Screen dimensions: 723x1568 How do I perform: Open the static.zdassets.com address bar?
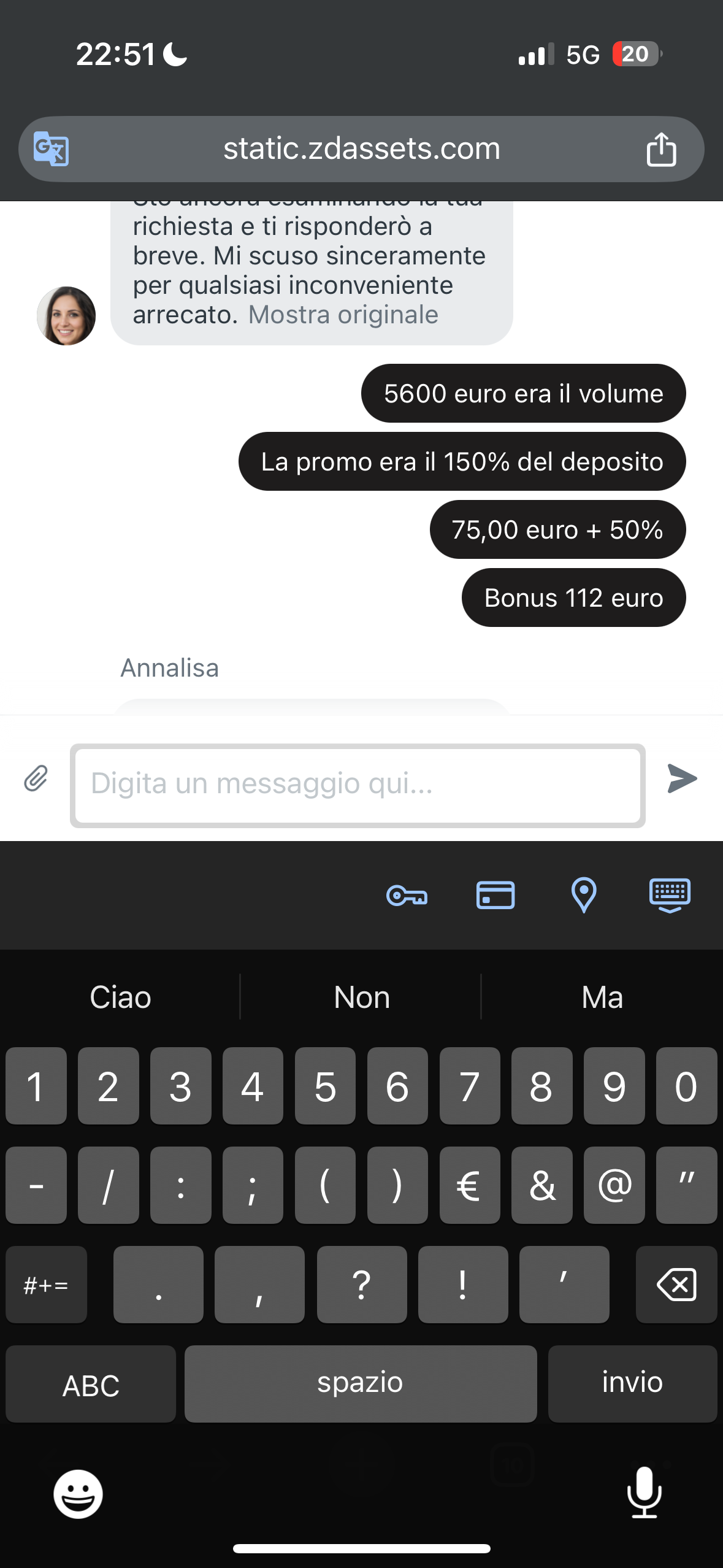click(x=362, y=149)
